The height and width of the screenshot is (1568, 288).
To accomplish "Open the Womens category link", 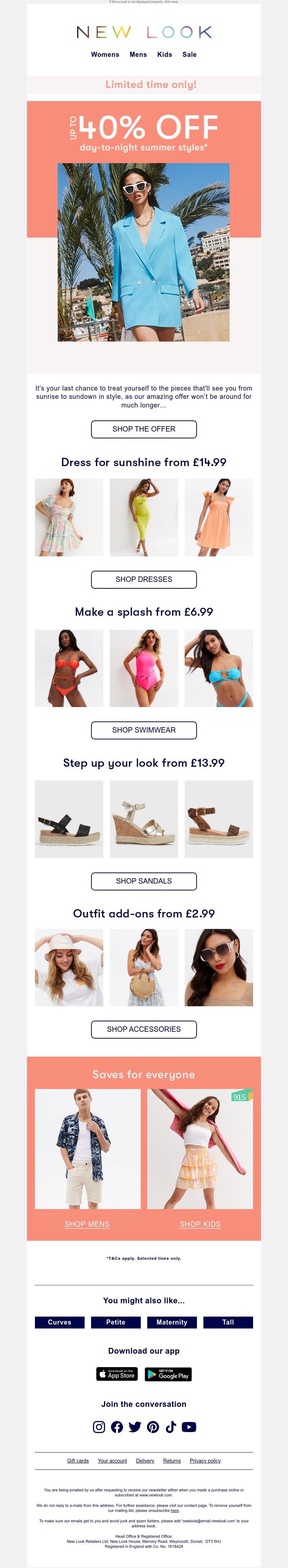I will click(x=105, y=54).
